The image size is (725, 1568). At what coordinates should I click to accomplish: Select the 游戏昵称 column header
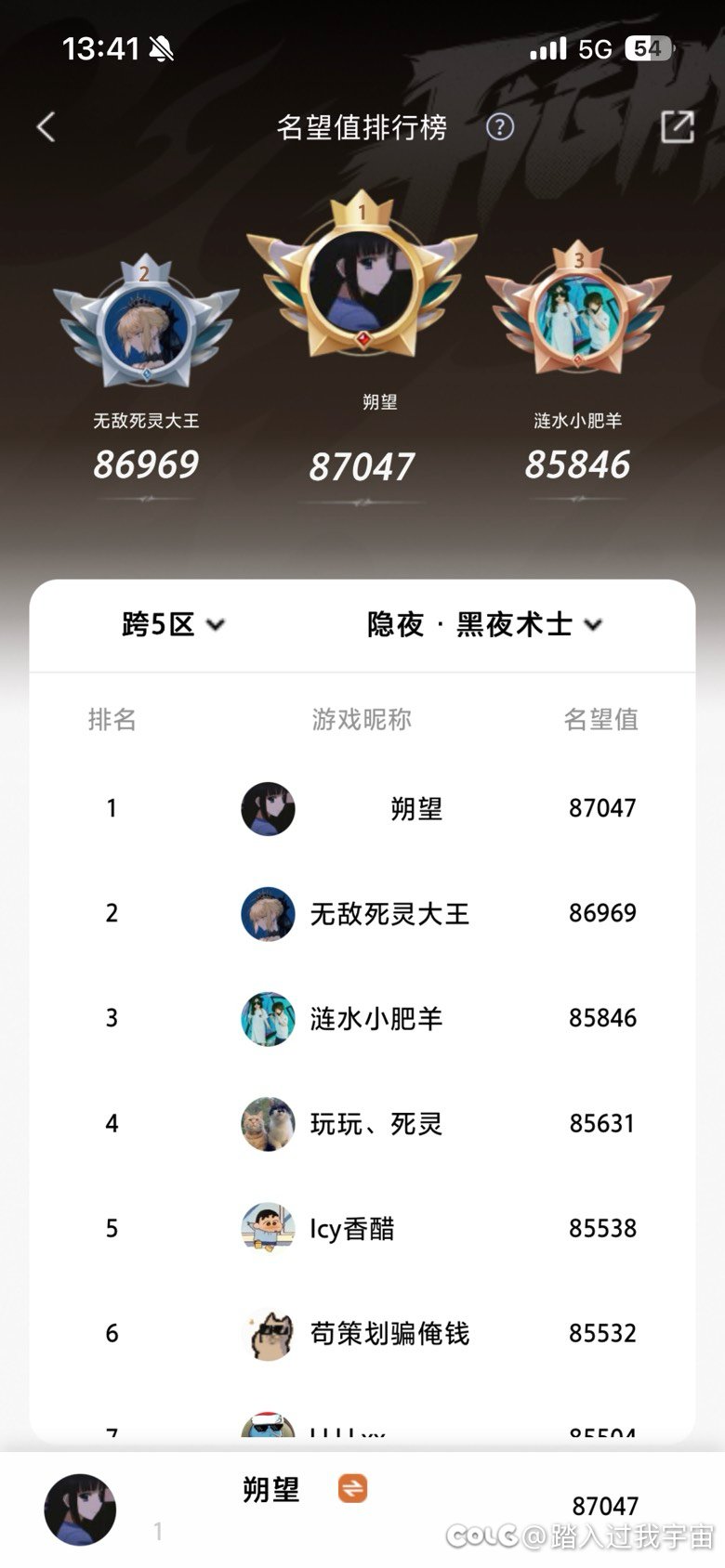click(362, 720)
